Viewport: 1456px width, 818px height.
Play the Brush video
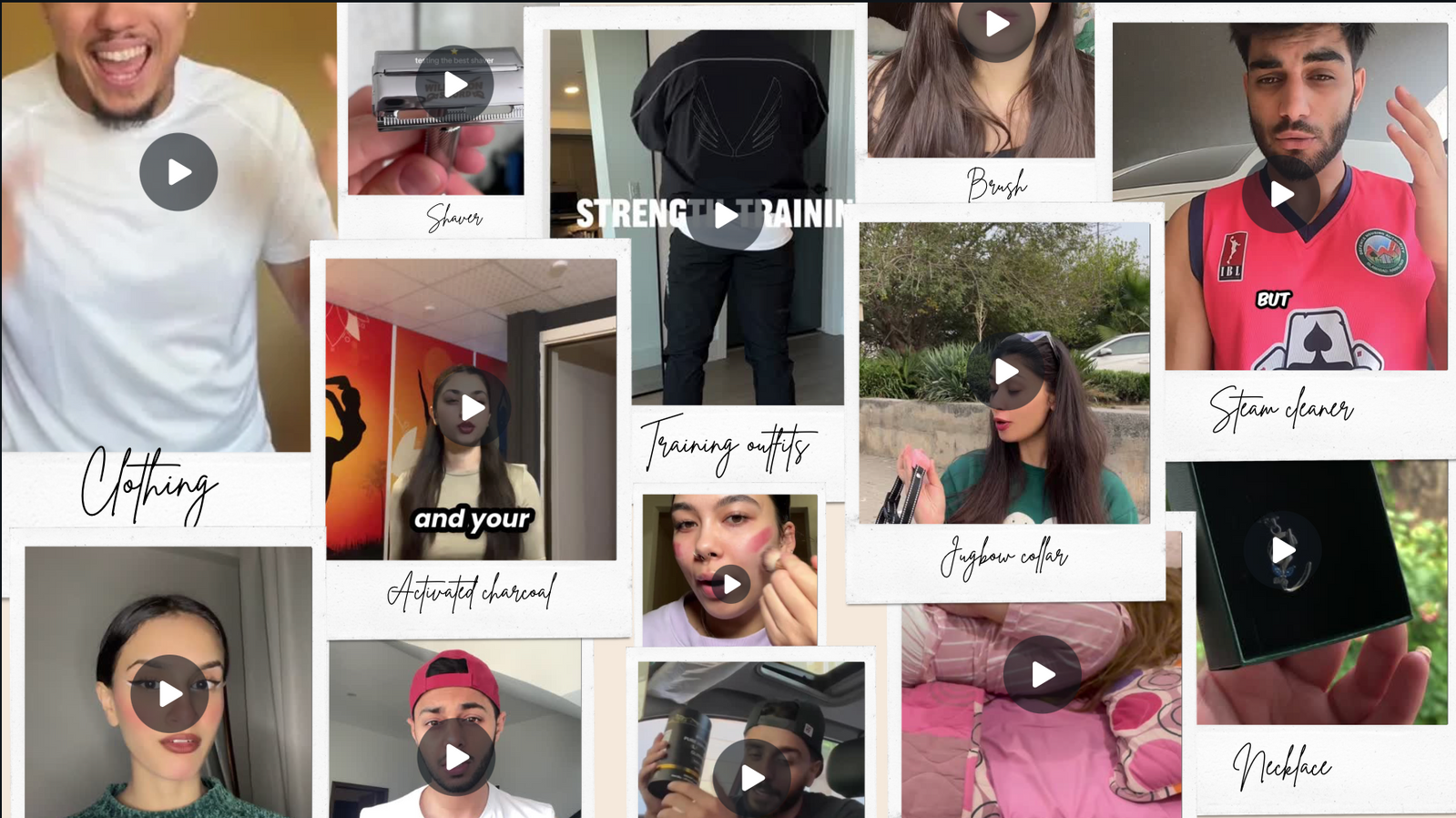coord(996,25)
